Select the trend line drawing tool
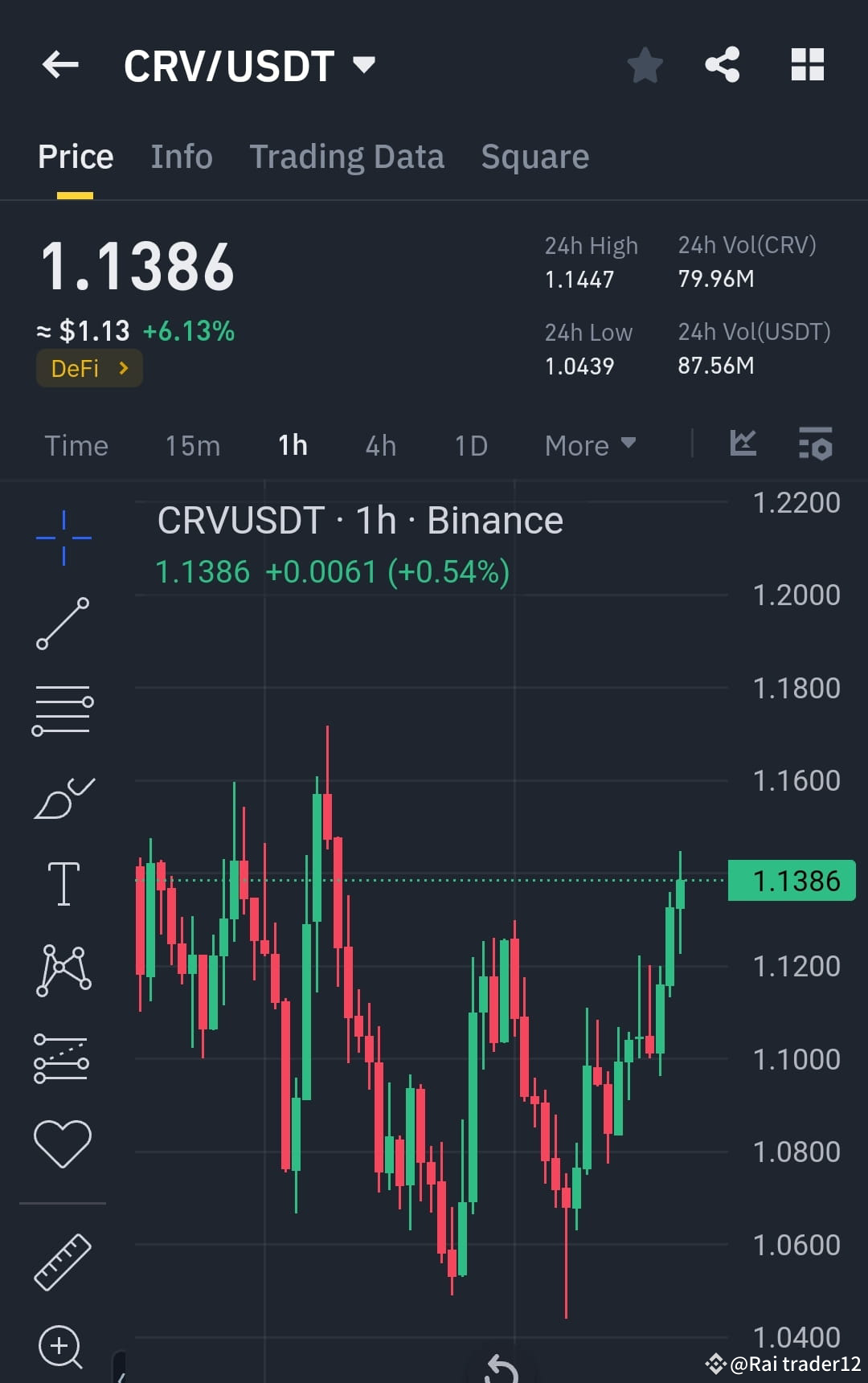 click(x=63, y=623)
